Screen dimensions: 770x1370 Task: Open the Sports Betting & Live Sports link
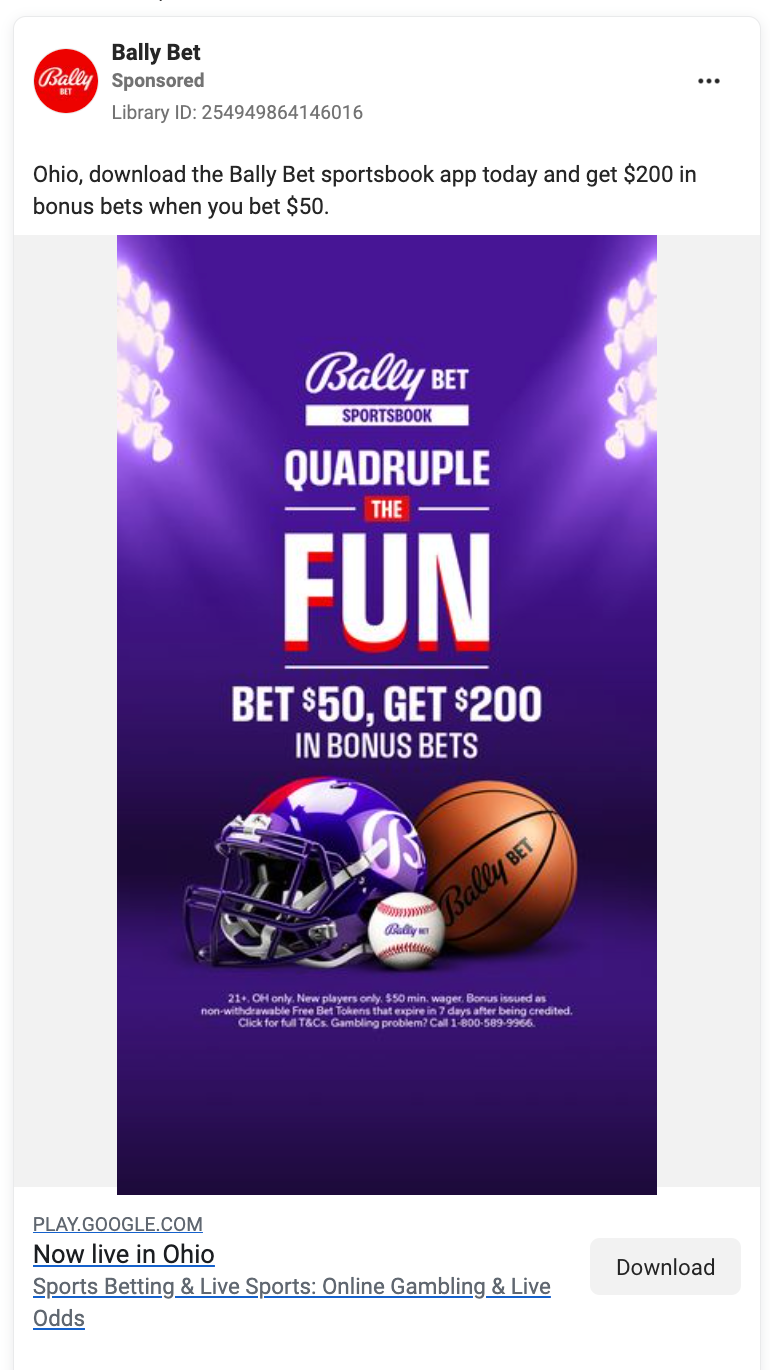[x=292, y=1302]
